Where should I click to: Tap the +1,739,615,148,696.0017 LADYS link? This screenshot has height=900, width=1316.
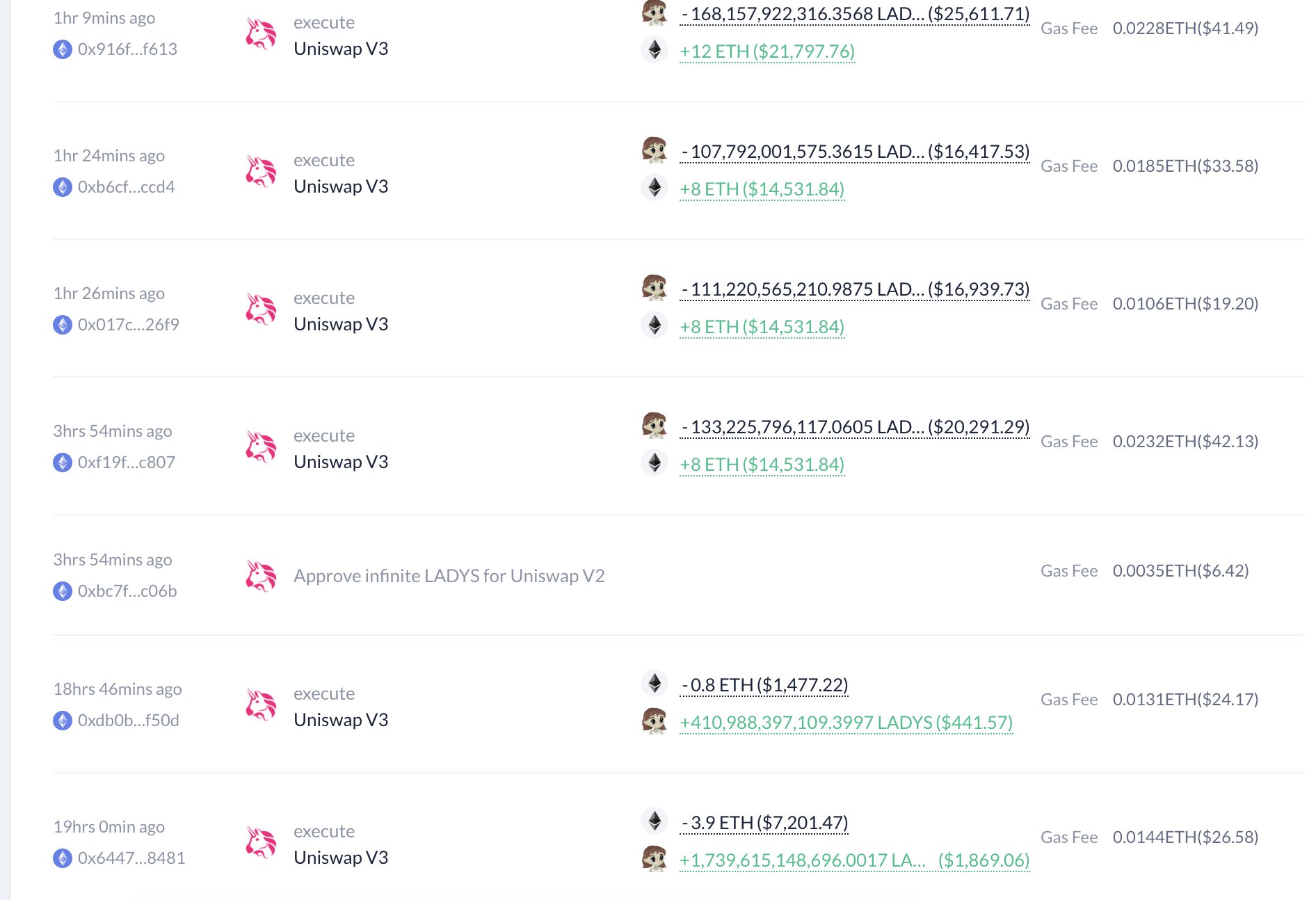853,860
